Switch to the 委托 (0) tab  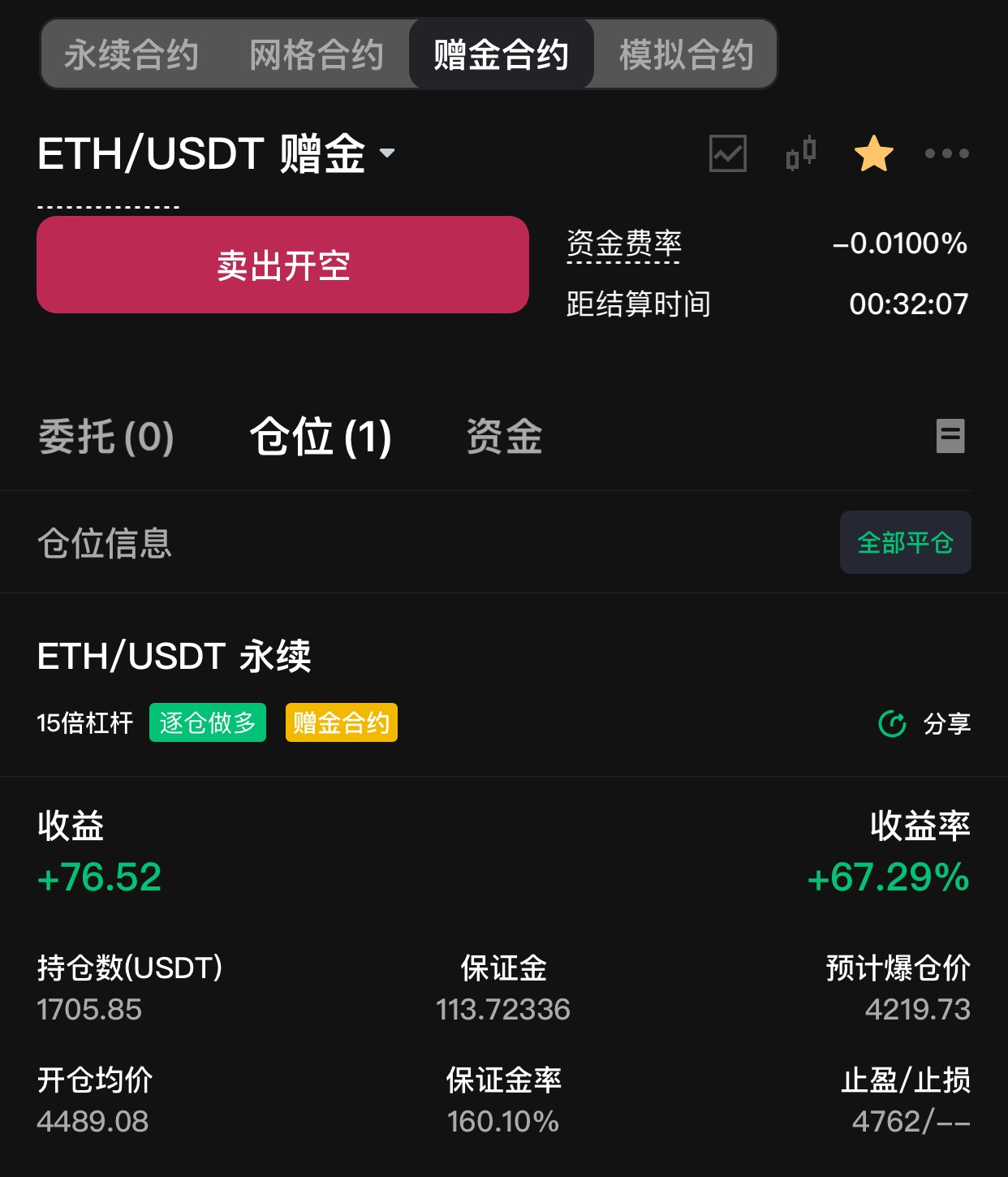tap(106, 437)
